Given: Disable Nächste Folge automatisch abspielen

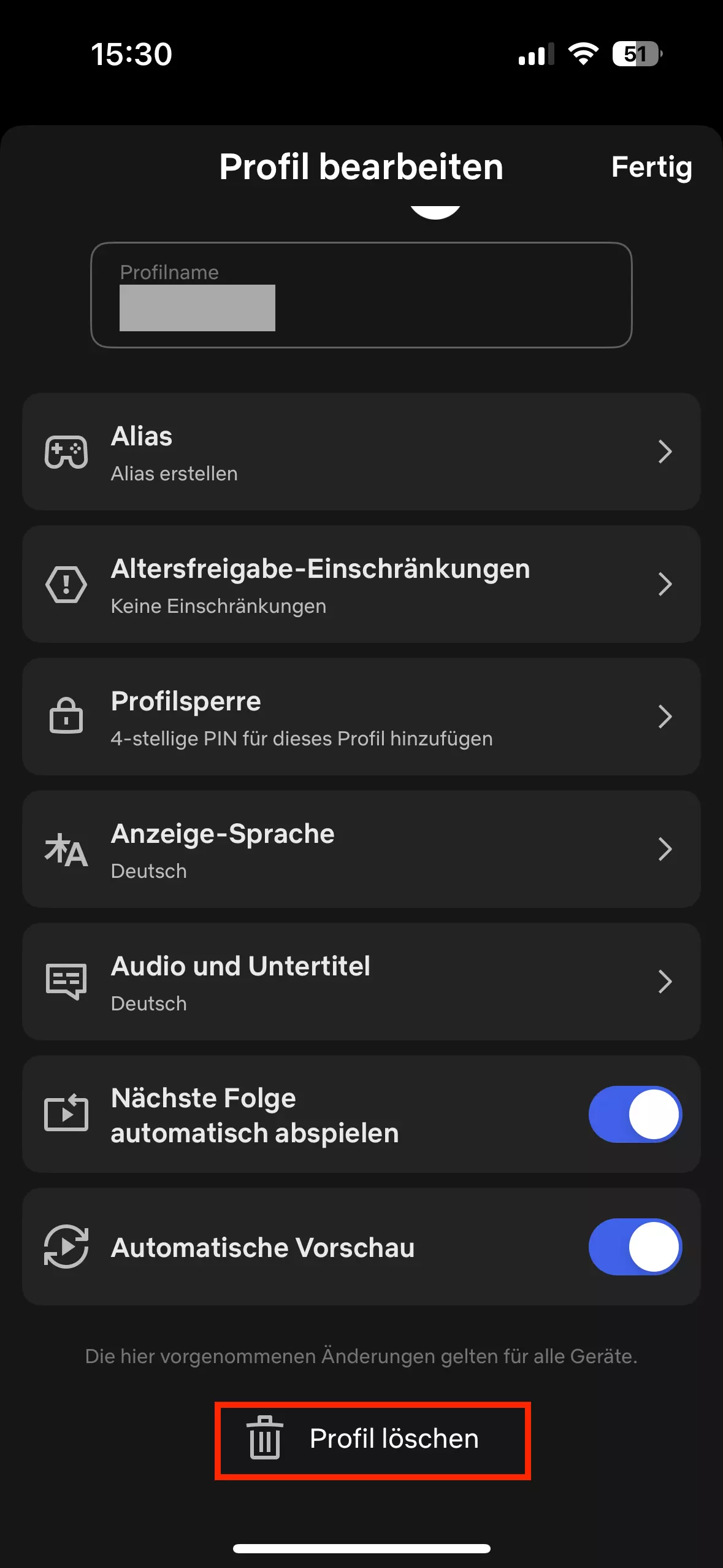Looking at the screenshot, I should [635, 1115].
